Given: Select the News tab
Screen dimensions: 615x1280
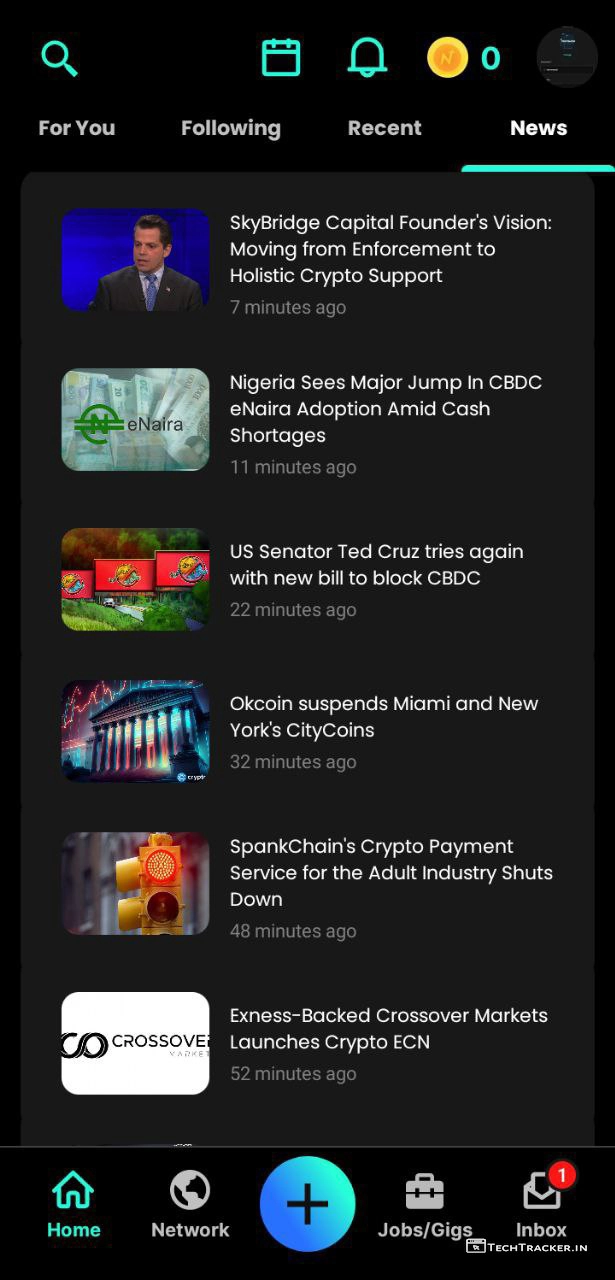Looking at the screenshot, I should (538, 128).
